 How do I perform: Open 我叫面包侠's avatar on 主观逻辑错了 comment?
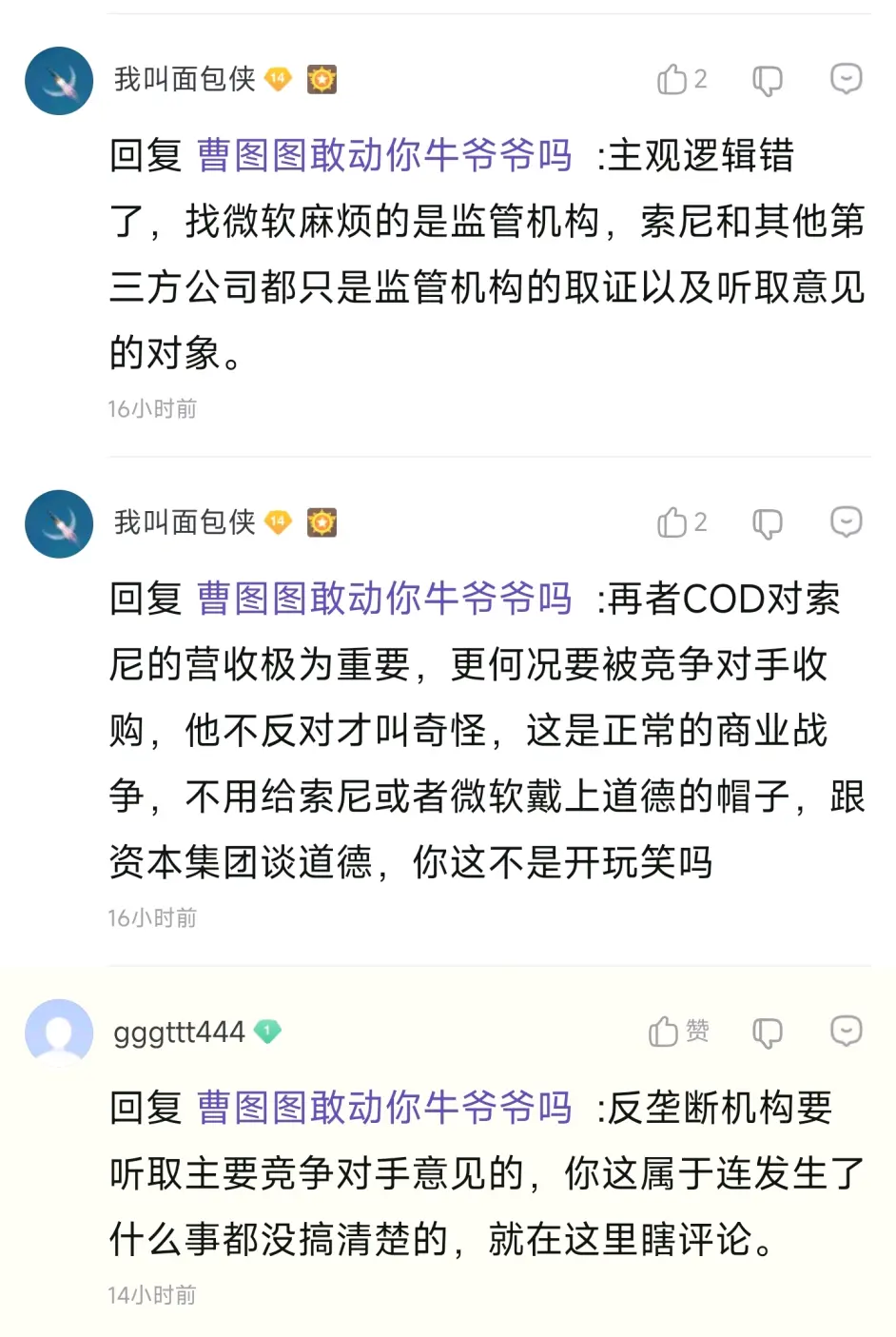pos(59,81)
